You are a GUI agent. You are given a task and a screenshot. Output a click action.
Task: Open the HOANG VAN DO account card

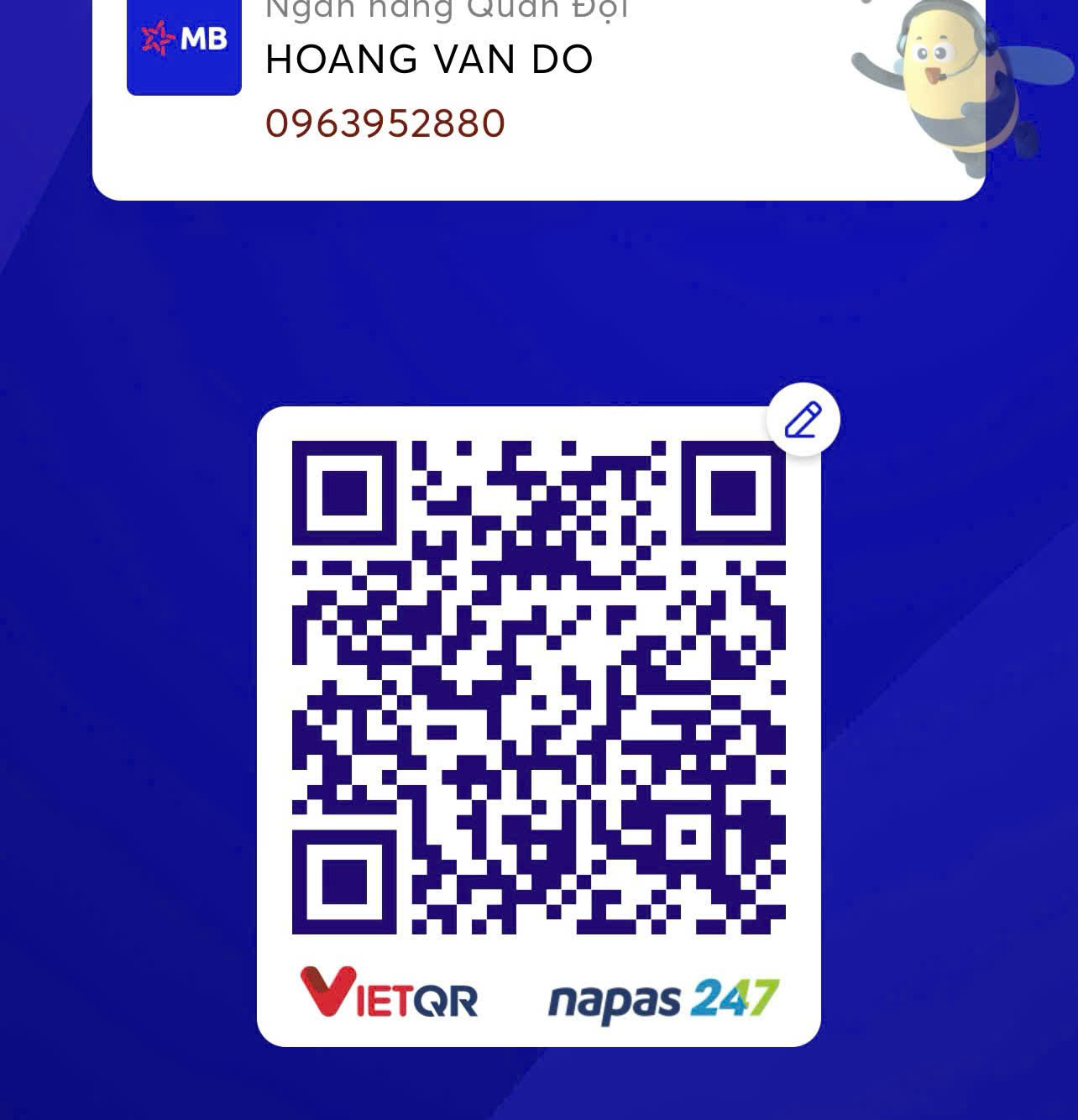(x=504, y=92)
